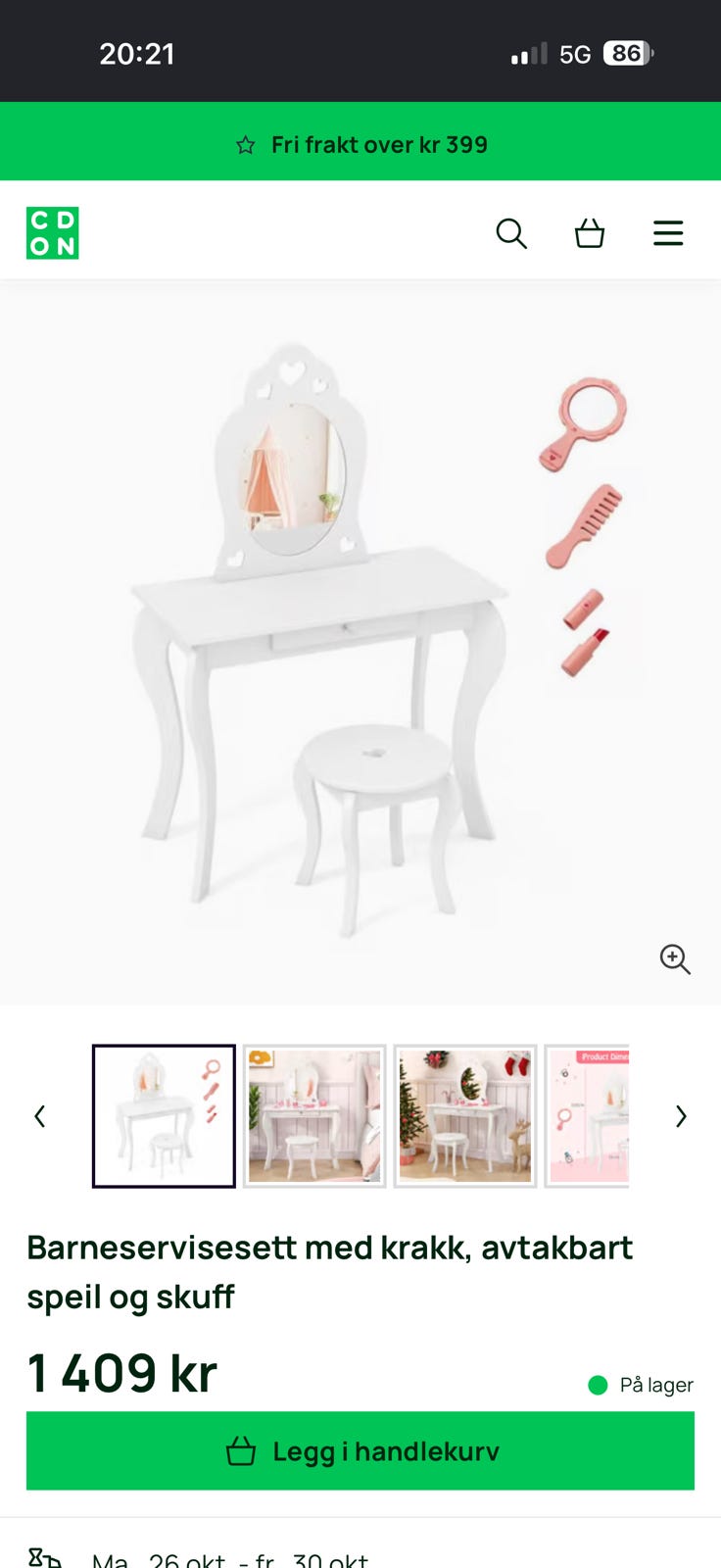
Task: Zoom in on the product image
Action: tap(675, 959)
